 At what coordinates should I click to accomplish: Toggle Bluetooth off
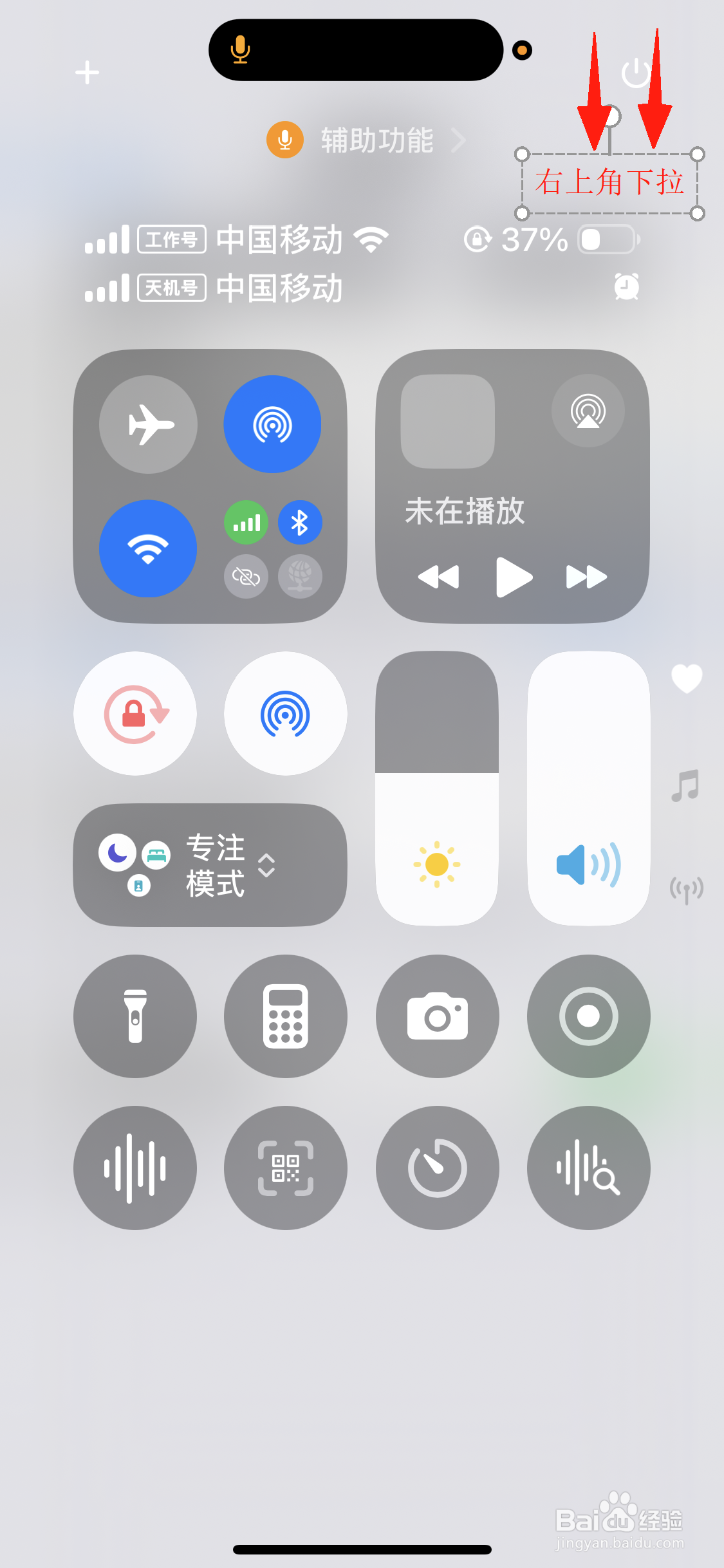point(300,523)
